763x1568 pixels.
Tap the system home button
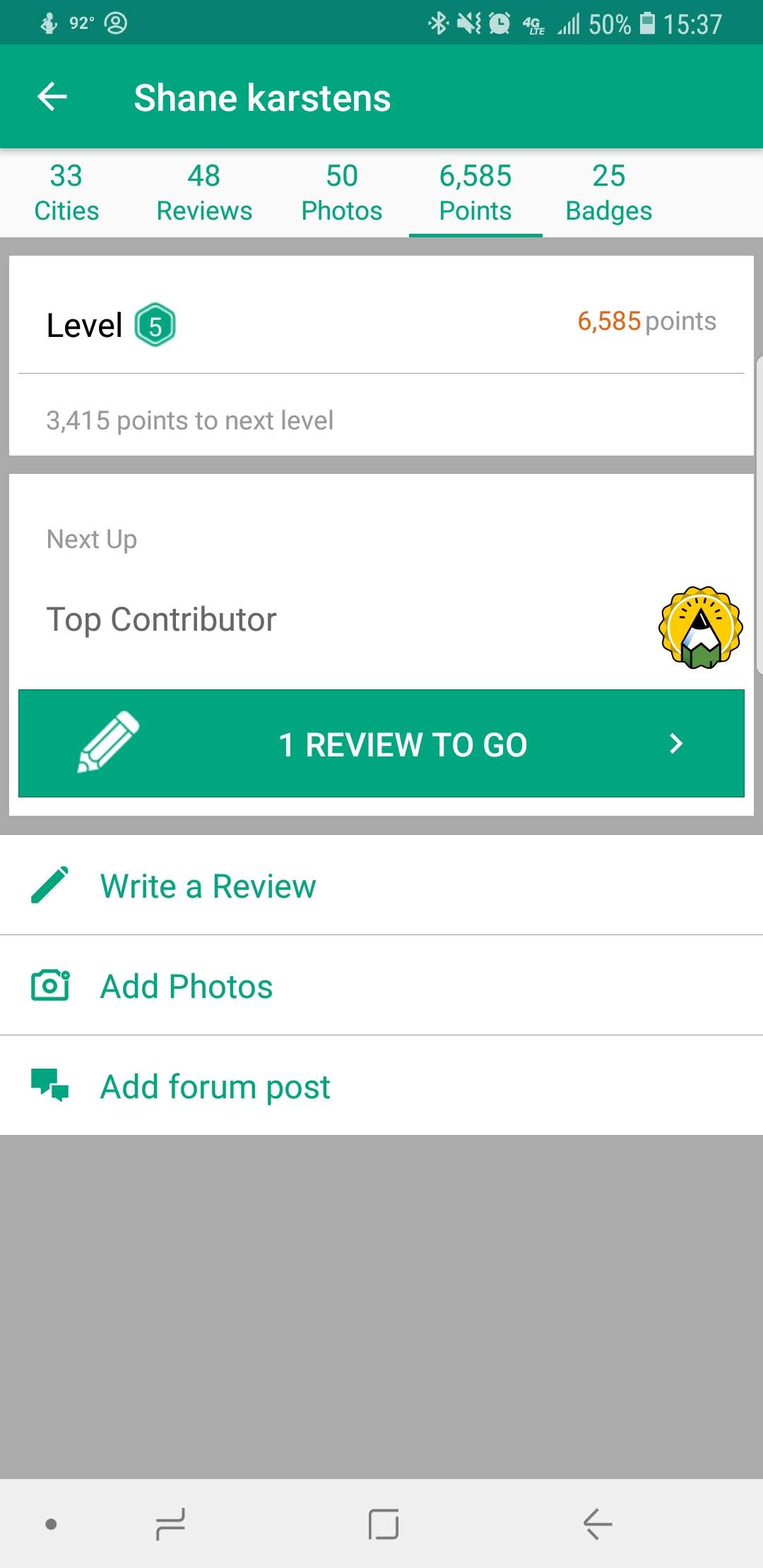(383, 1524)
